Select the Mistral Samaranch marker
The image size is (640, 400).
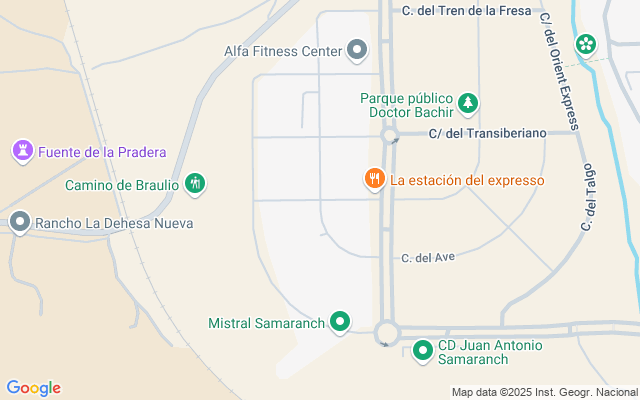(x=340, y=322)
